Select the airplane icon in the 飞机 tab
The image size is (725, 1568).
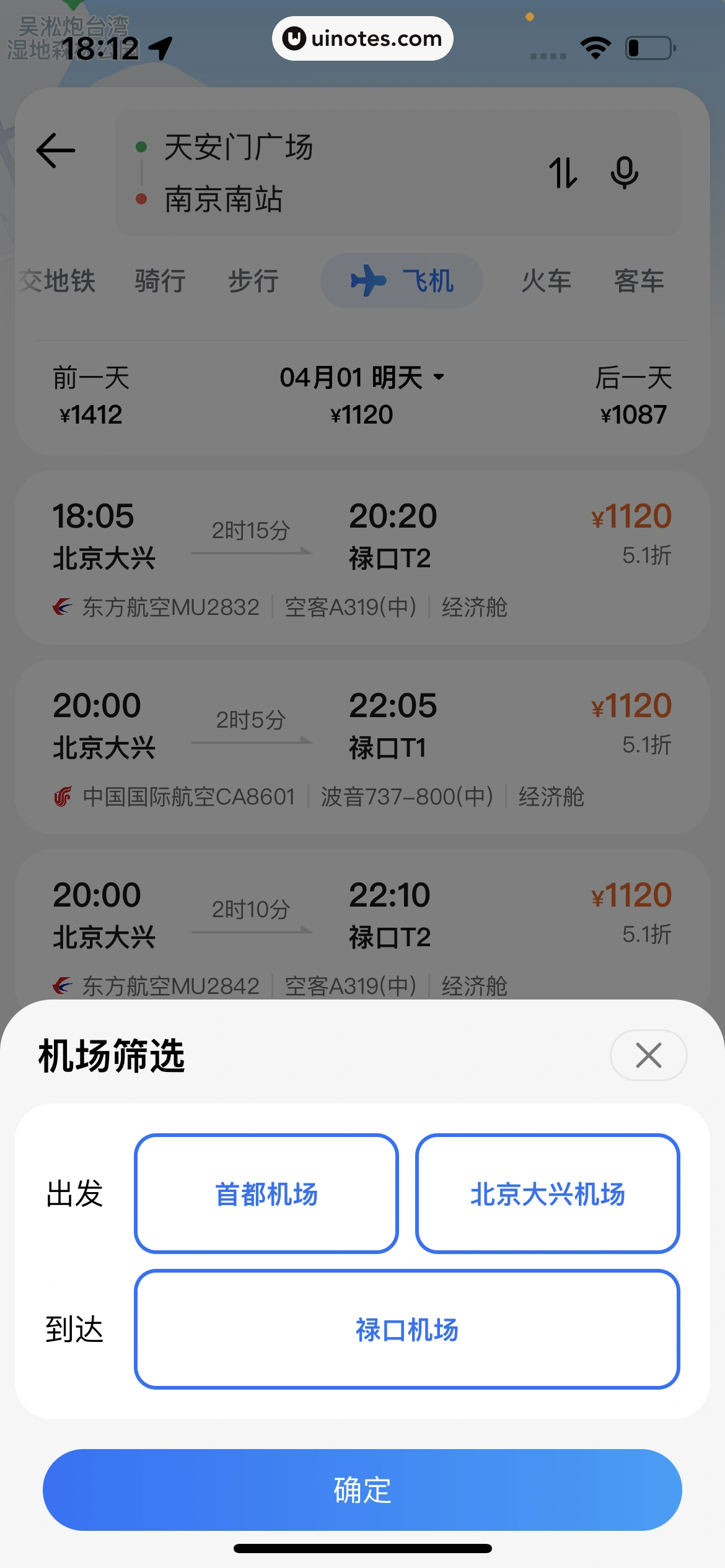coord(370,280)
